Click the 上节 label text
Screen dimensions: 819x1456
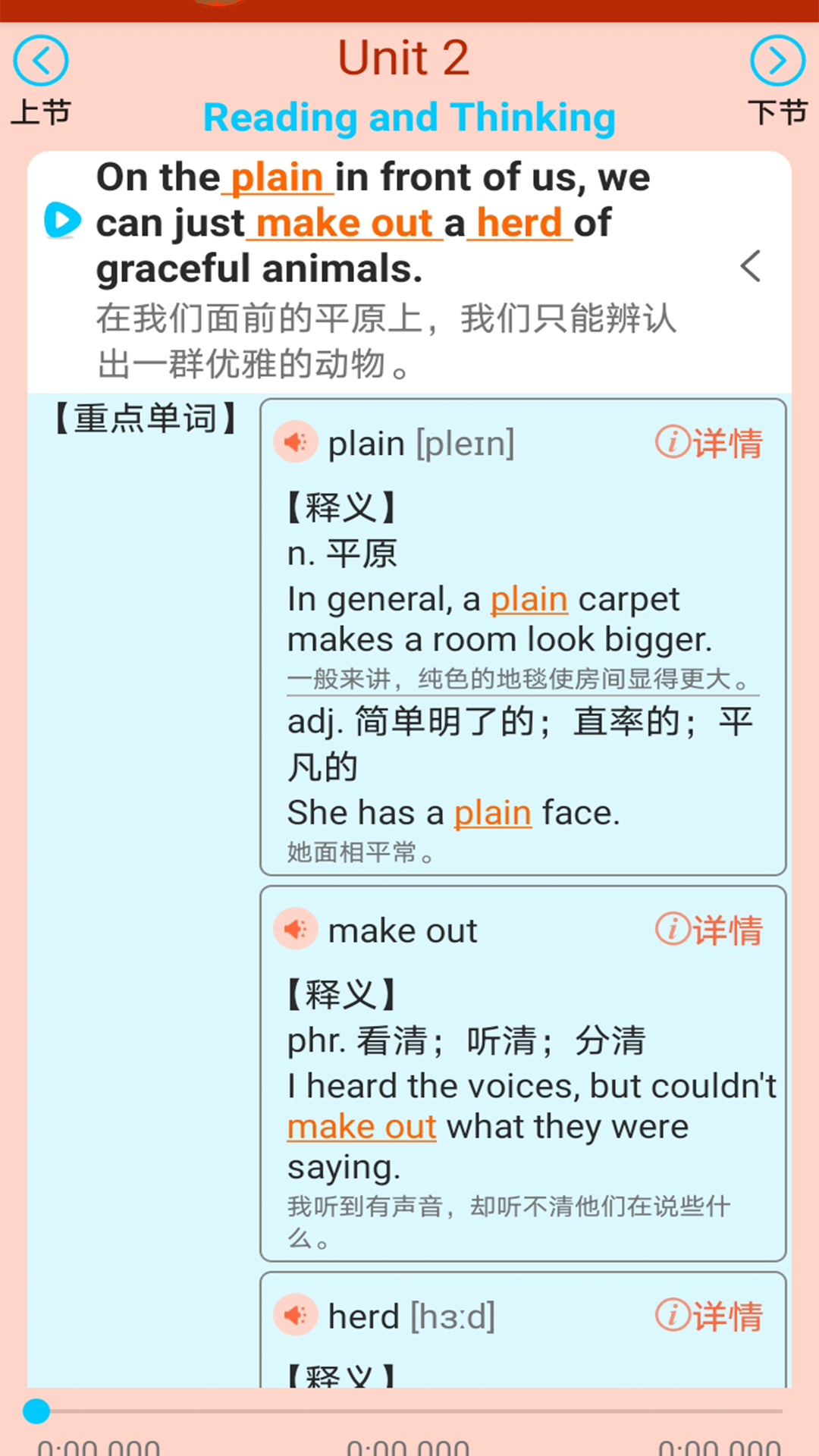tap(40, 112)
